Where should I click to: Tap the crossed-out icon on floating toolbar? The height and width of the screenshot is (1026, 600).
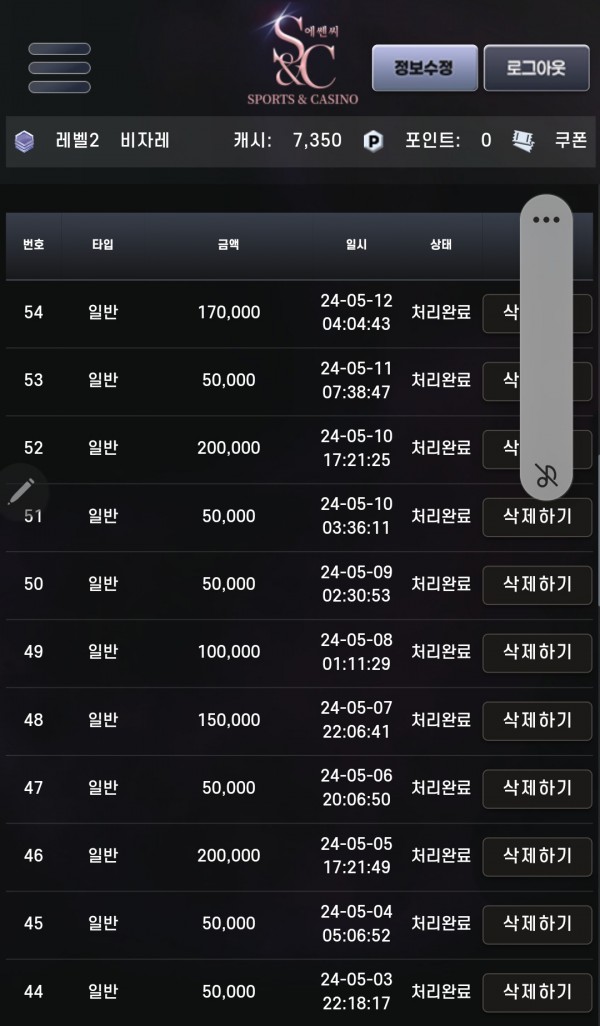[546, 476]
